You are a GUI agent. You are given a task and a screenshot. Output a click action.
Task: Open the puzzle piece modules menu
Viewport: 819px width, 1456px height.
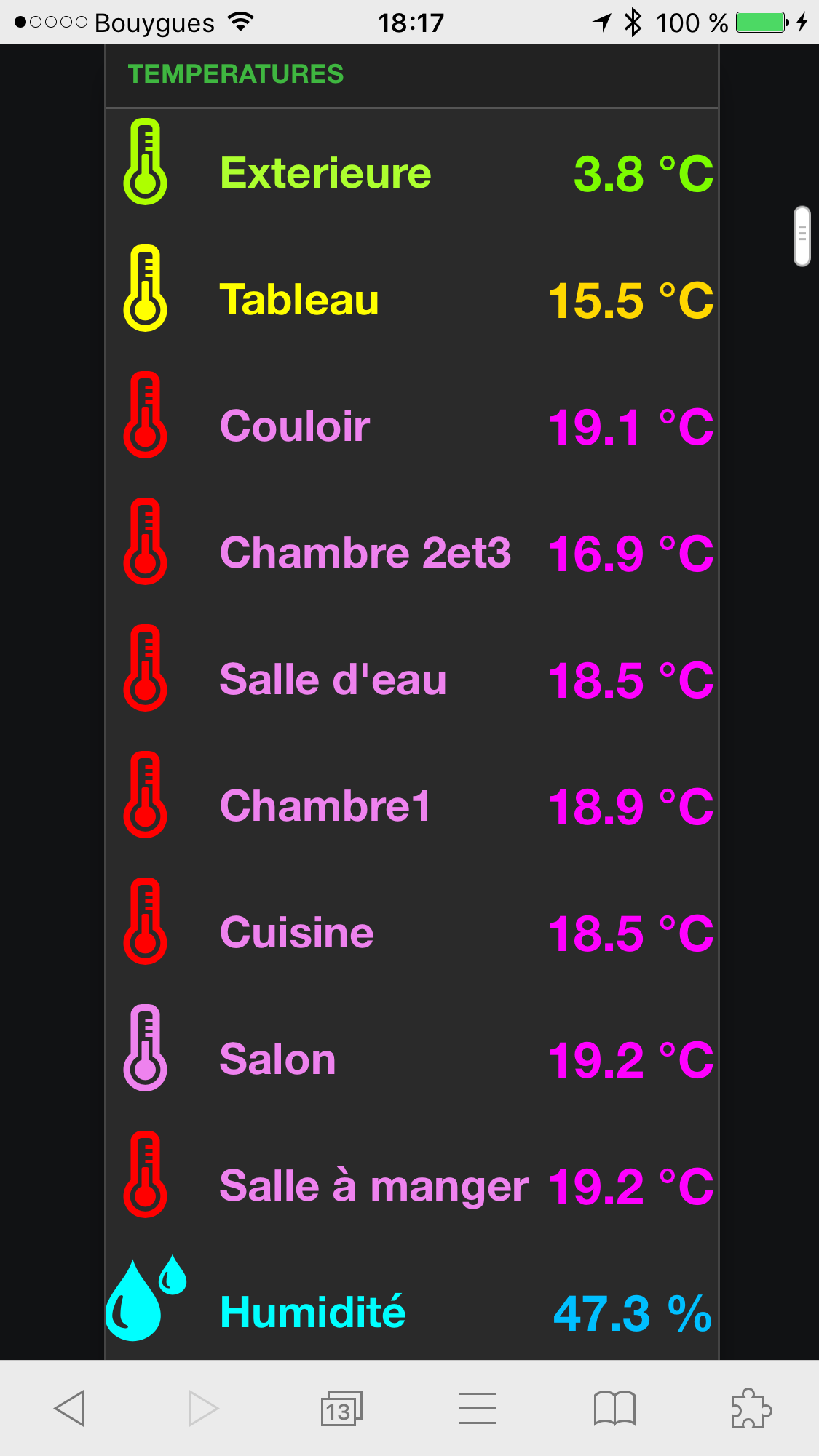point(751,1409)
